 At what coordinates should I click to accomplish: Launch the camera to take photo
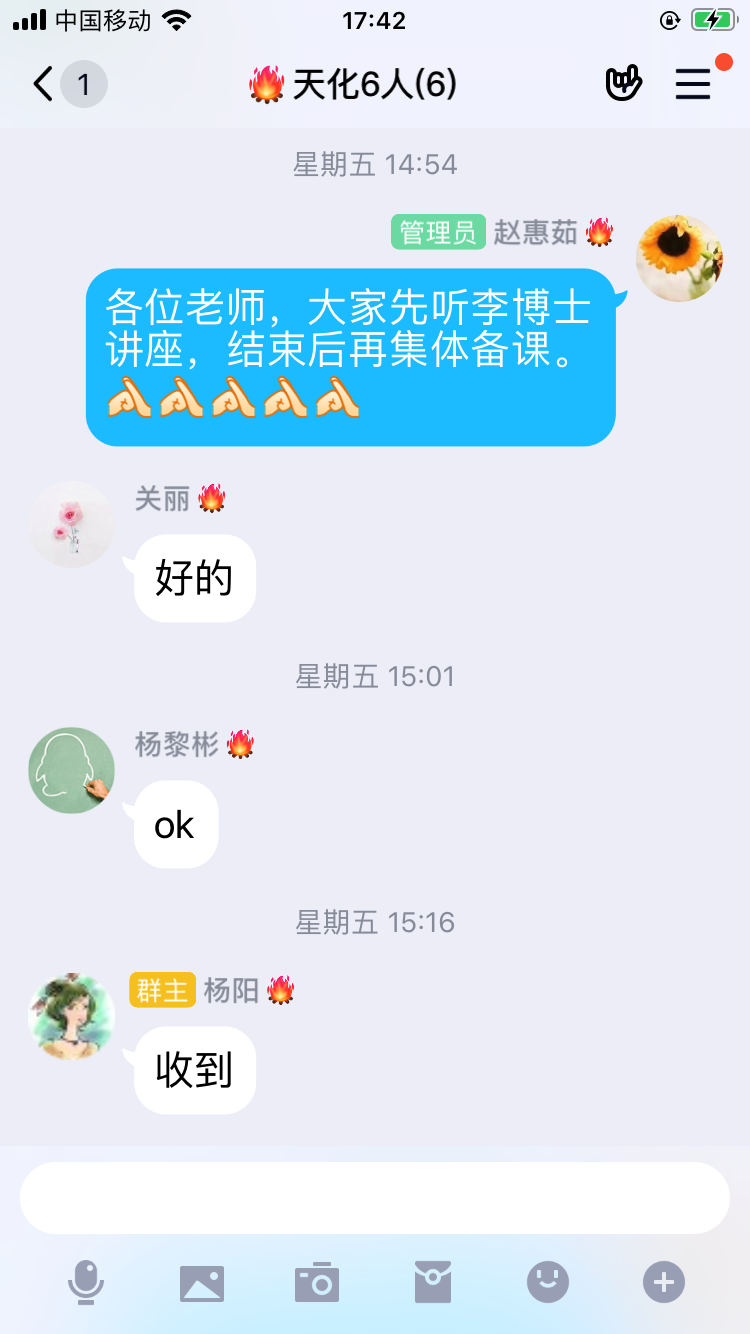point(317,1282)
